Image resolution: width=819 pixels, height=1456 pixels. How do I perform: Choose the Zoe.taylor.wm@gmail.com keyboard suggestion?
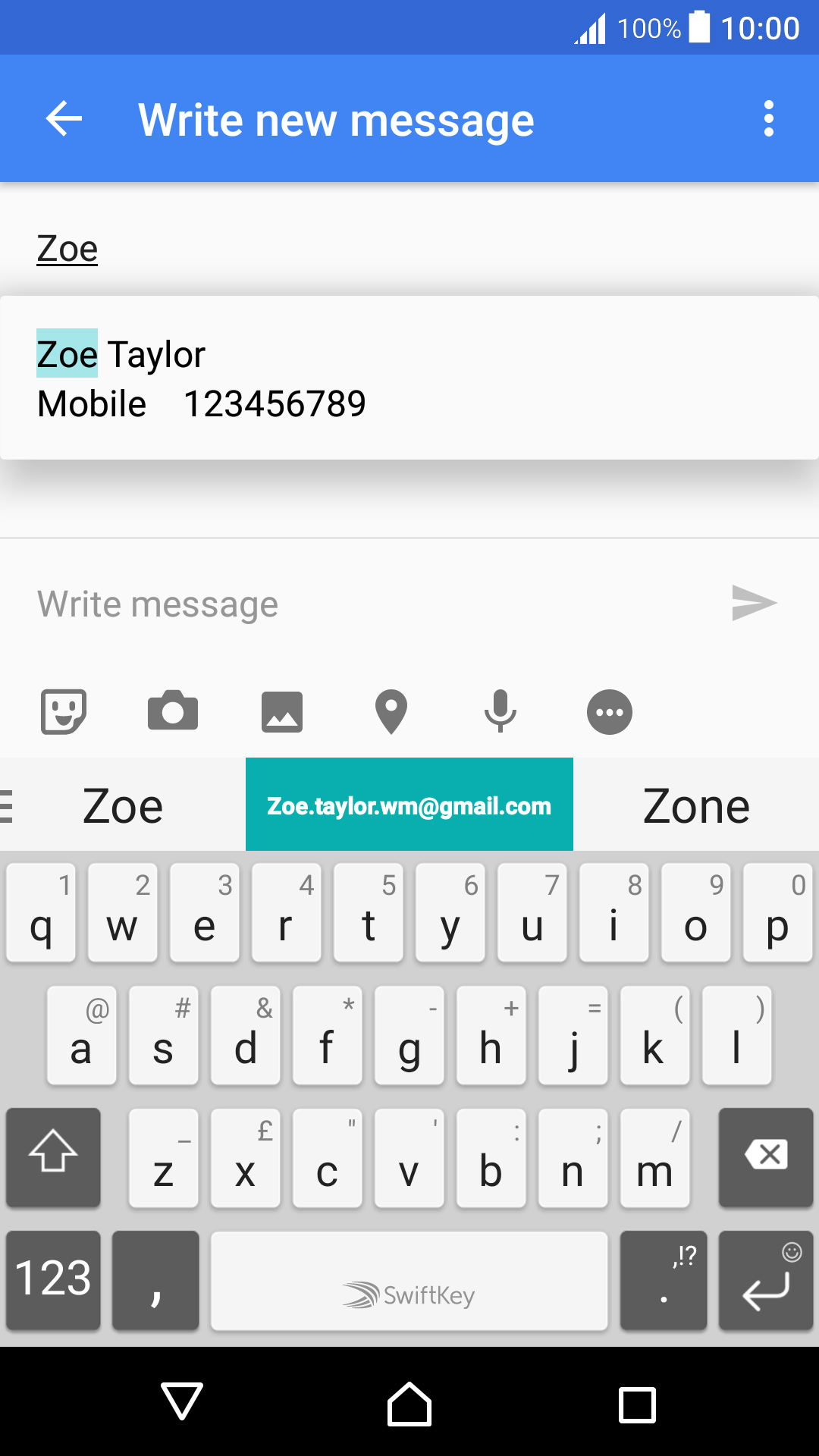[x=409, y=805]
